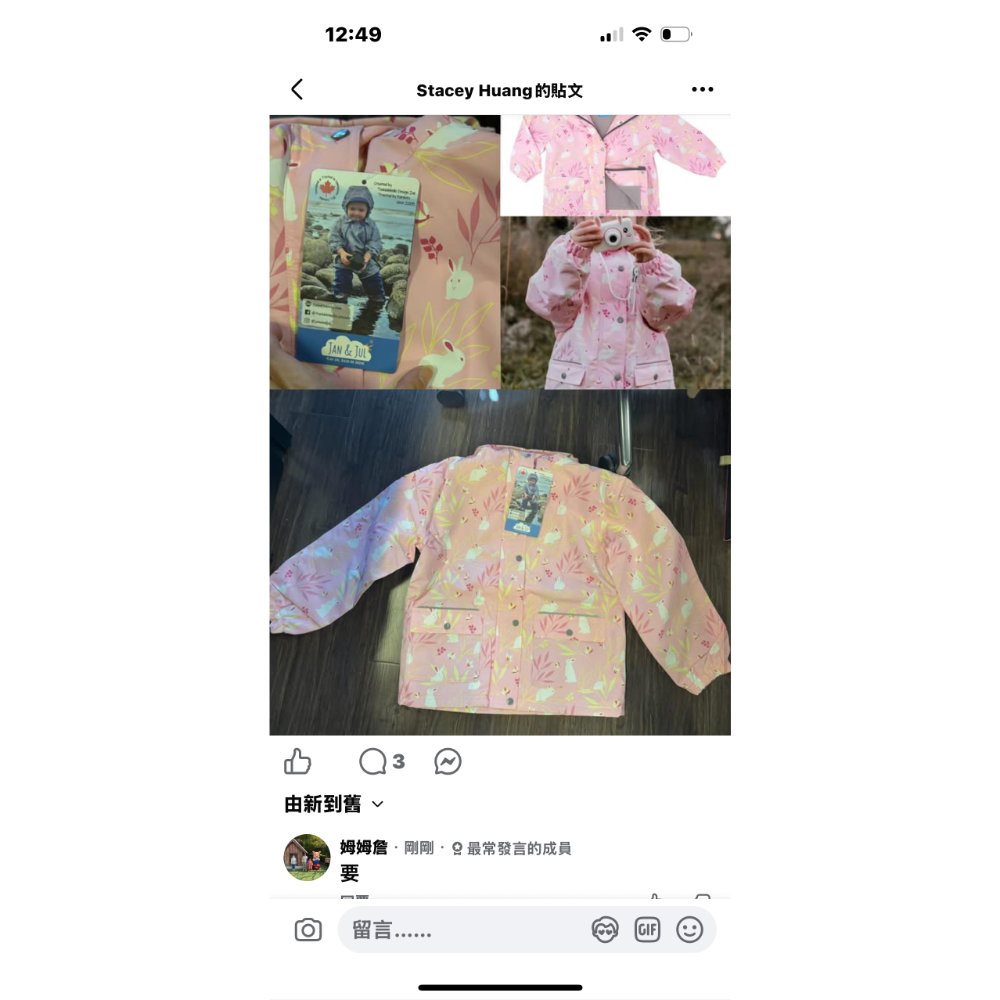
Task: Open the camera icon to attach photo
Action: (308, 930)
